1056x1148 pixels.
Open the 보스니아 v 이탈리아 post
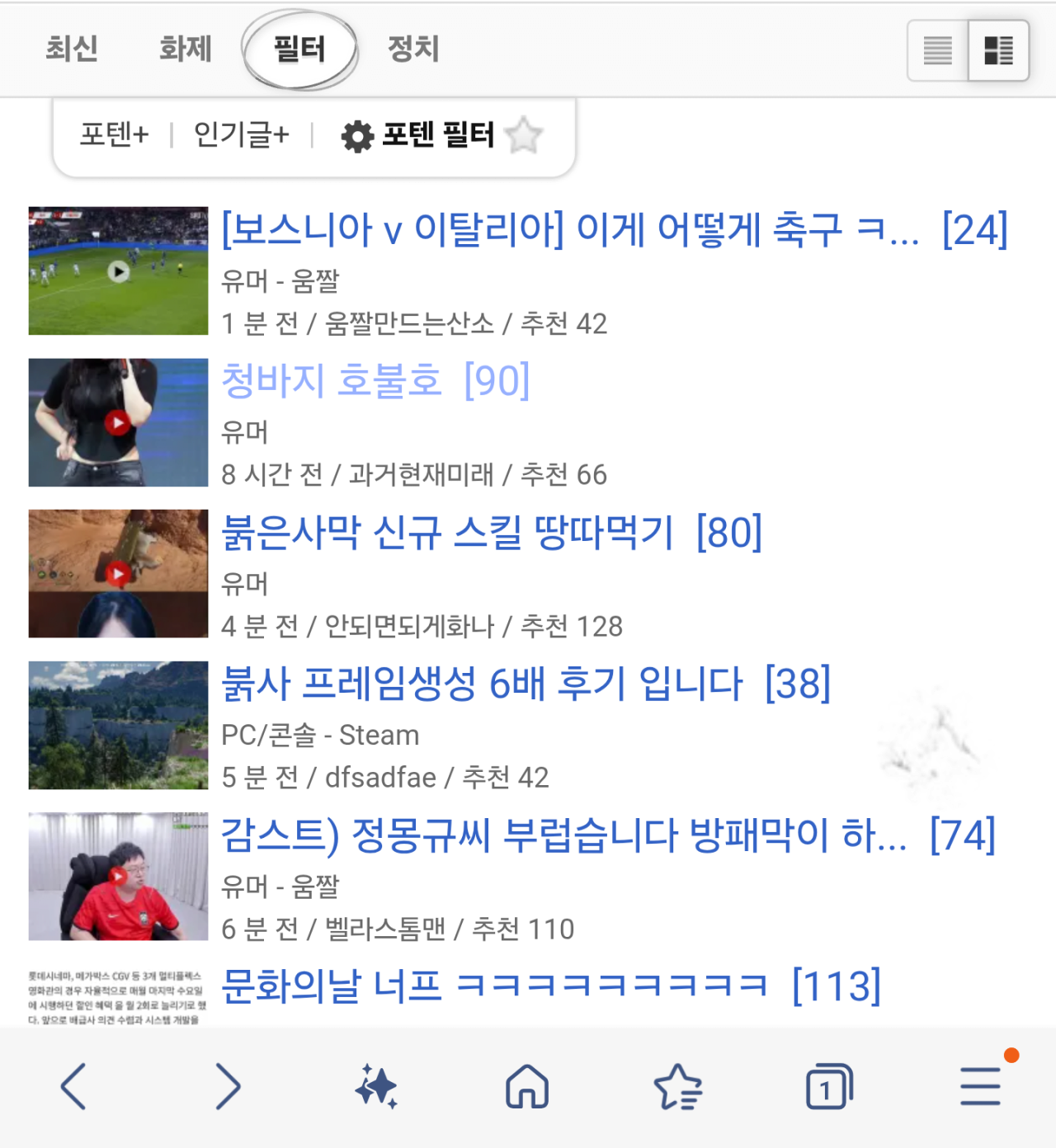click(x=569, y=230)
